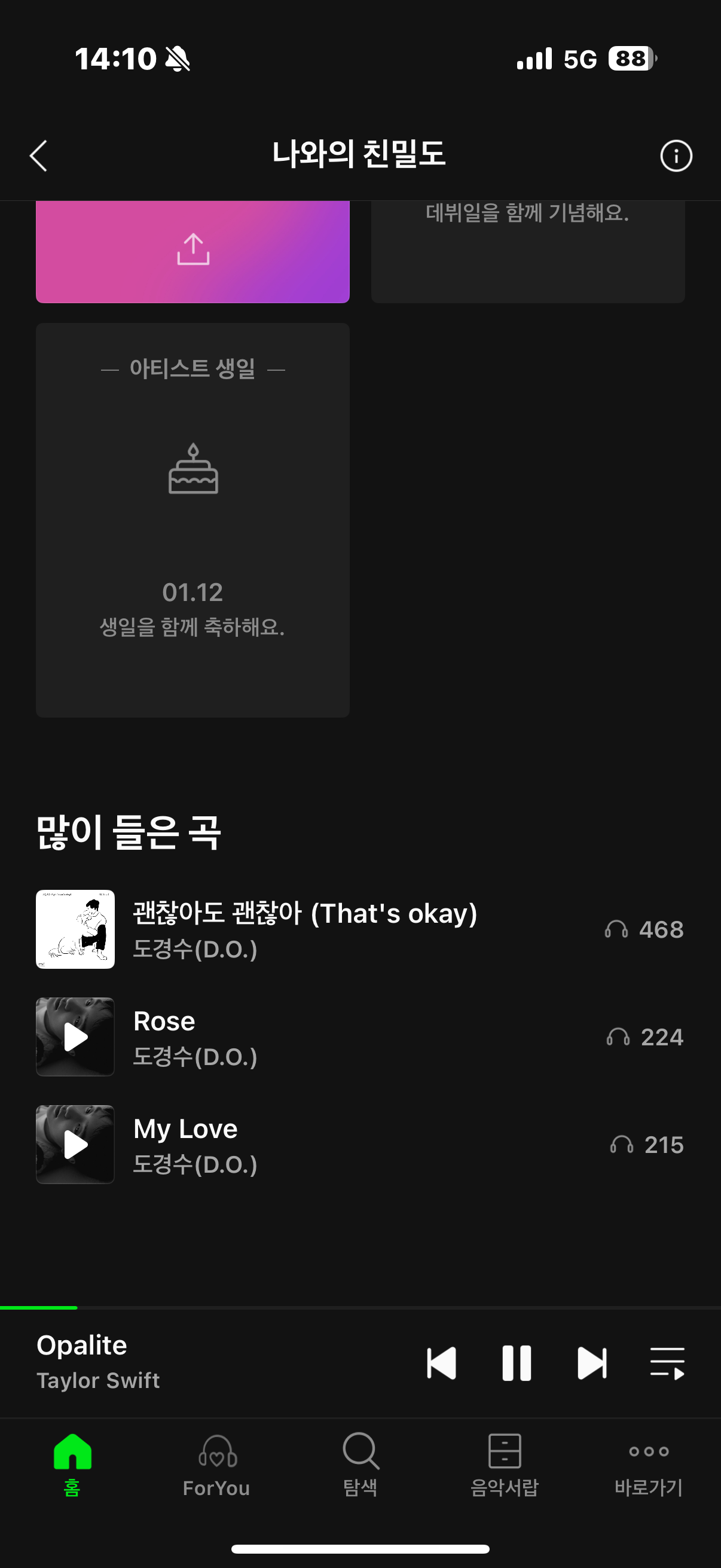Tap the share icon on the pink card

click(x=193, y=248)
